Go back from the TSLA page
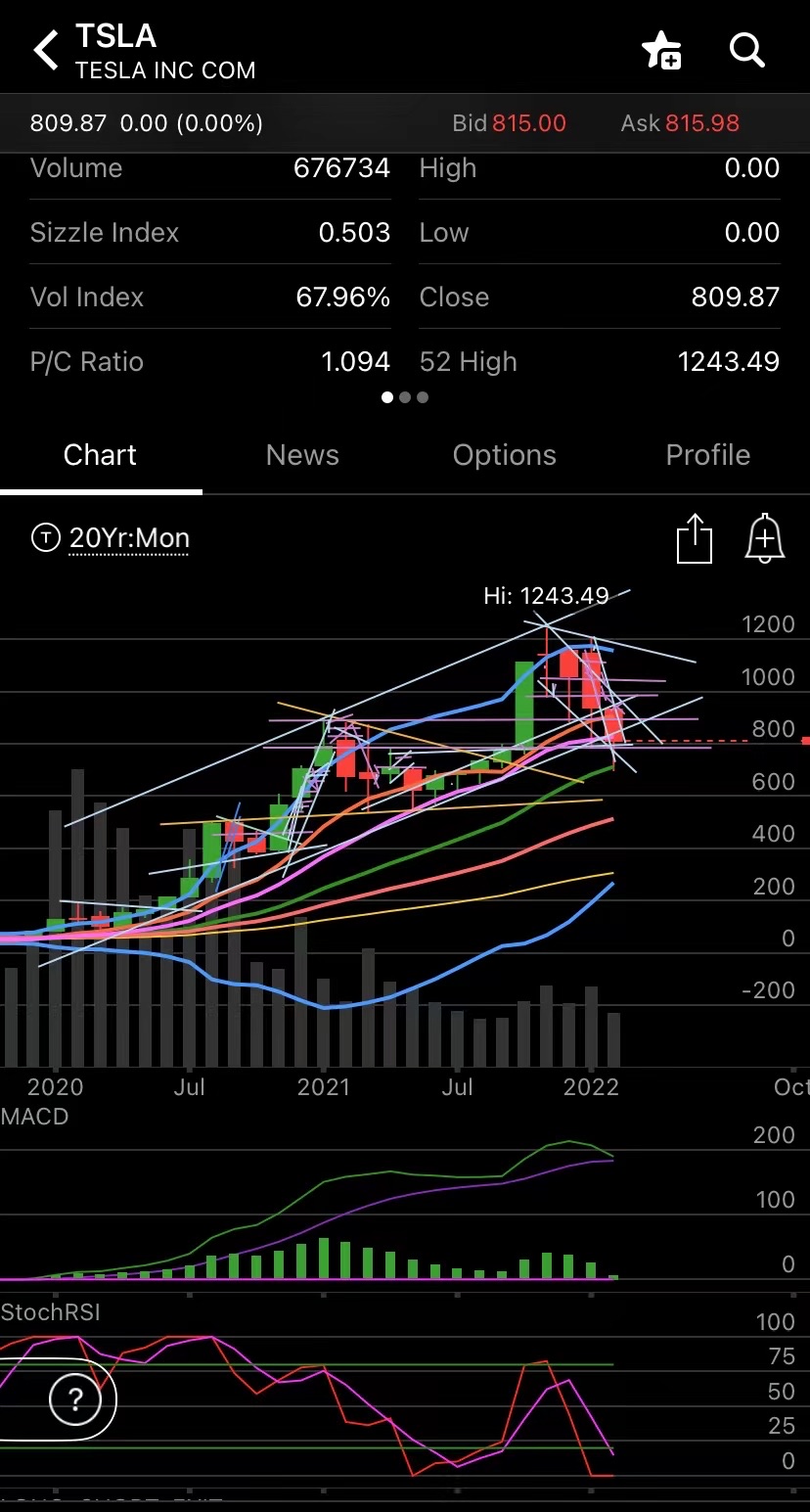This screenshot has height=1512, width=810. pyautogui.click(x=46, y=50)
